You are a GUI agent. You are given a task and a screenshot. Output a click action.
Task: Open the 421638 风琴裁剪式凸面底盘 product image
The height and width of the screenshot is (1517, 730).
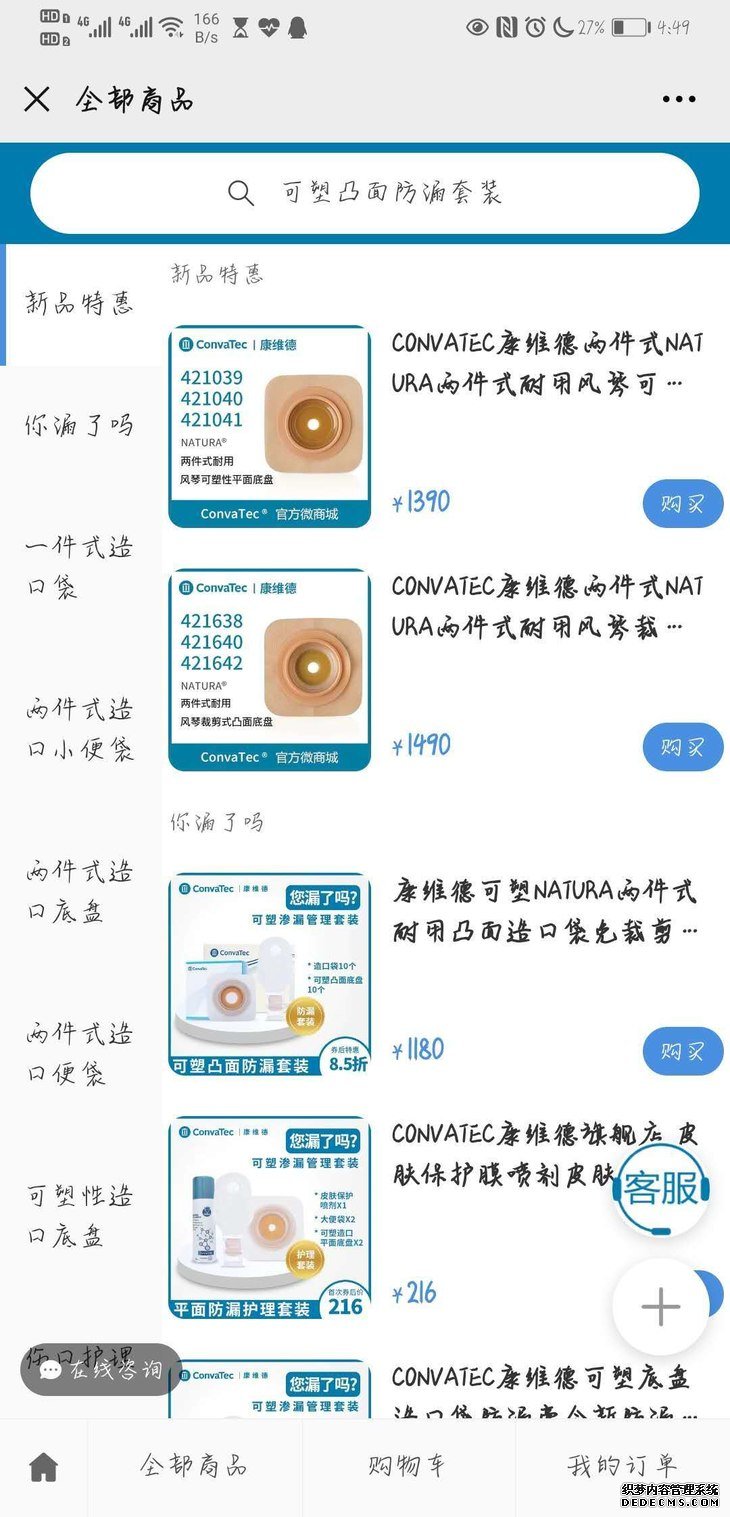point(269,670)
